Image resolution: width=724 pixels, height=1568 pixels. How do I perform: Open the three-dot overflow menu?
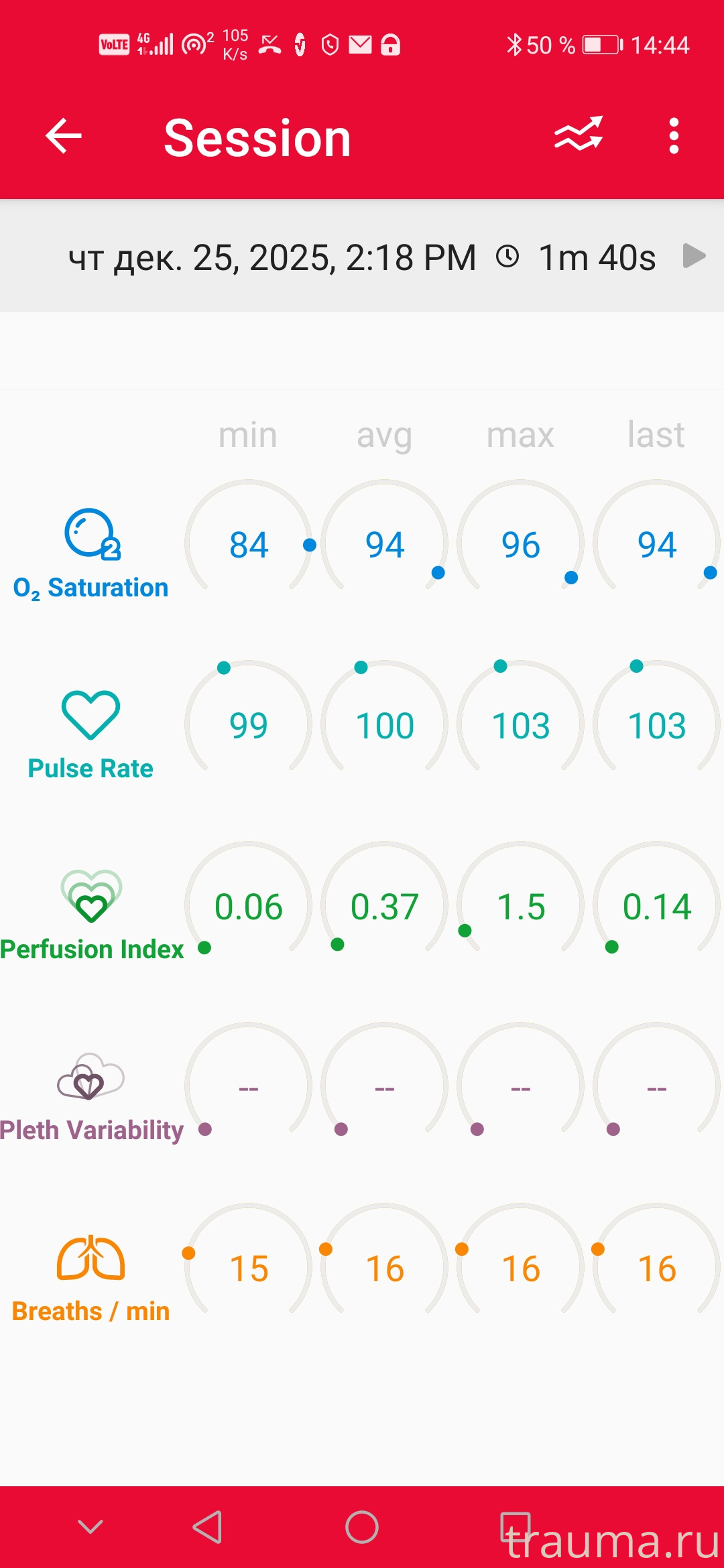pos(674,136)
